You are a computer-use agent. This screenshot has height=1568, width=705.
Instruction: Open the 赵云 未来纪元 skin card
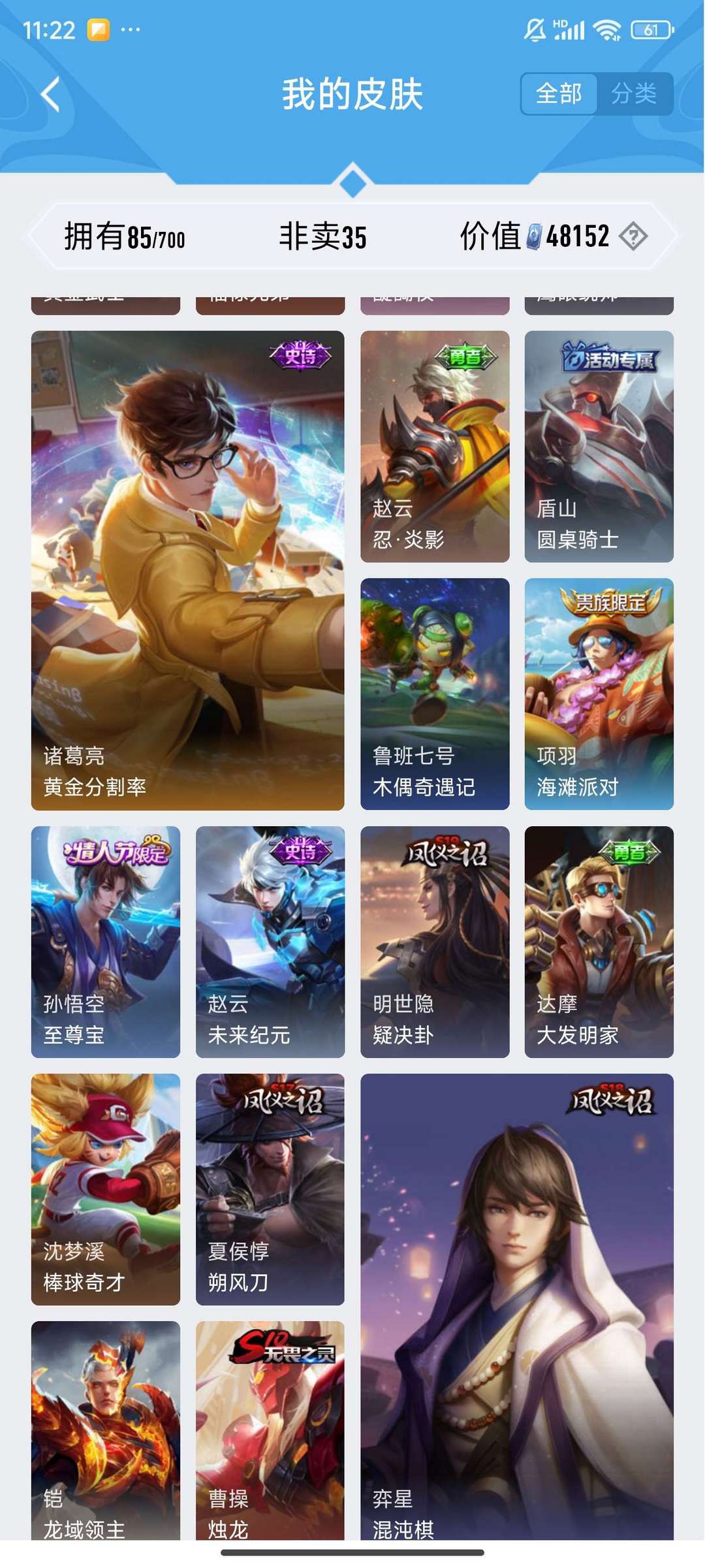[x=270, y=942]
